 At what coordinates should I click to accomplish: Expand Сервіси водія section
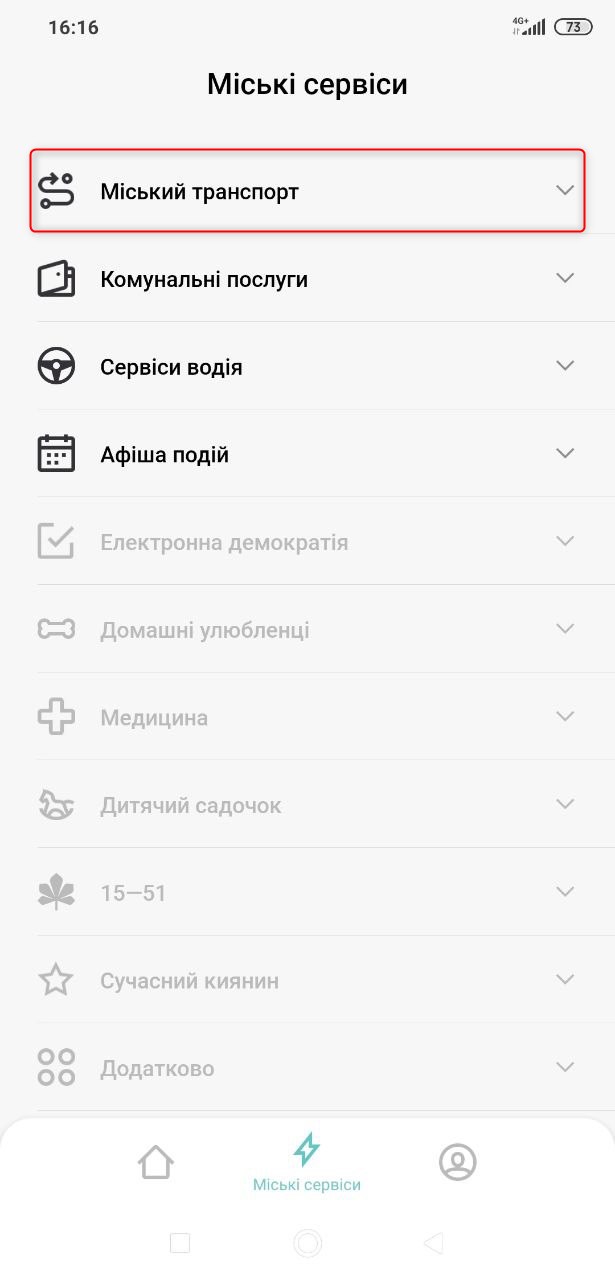coord(307,366)
